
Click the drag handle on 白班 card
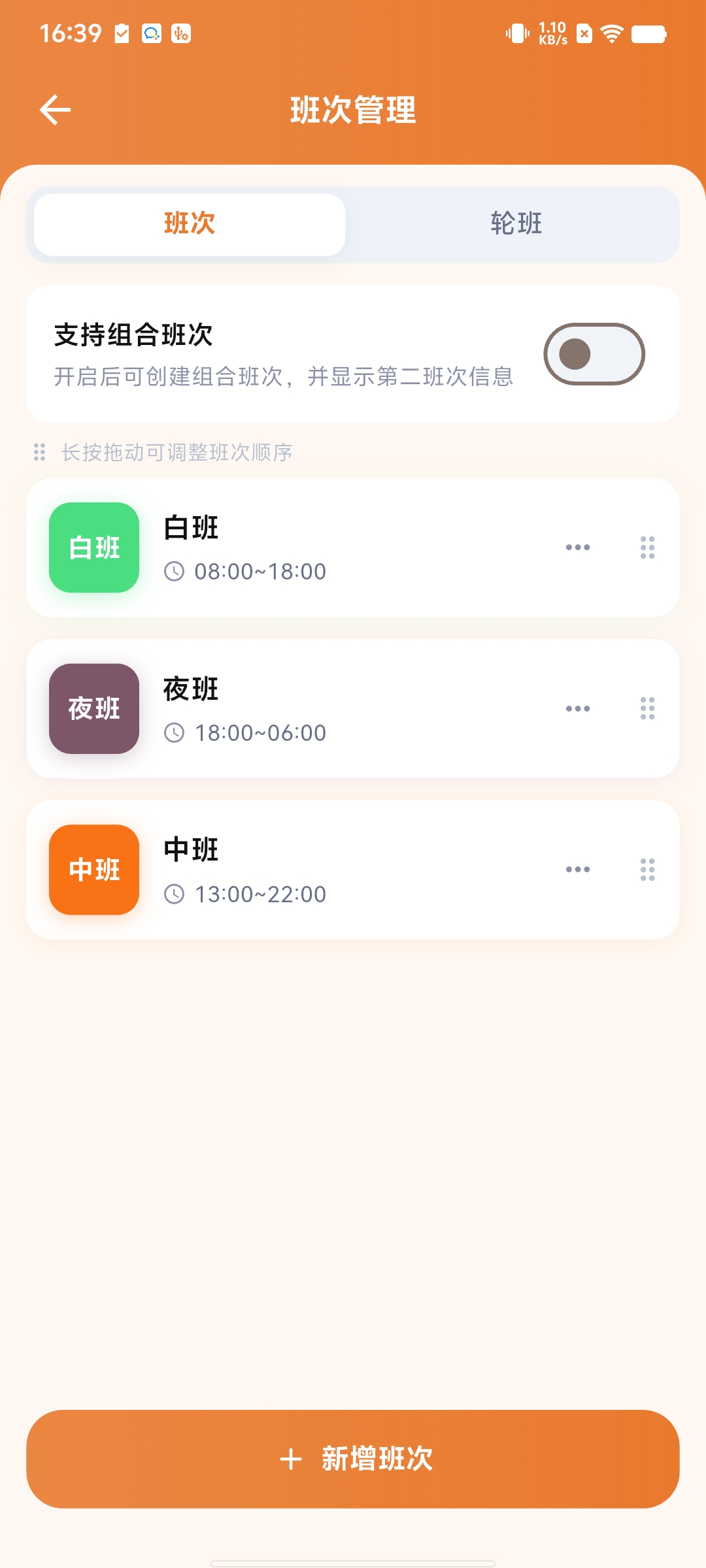point(648,547)
